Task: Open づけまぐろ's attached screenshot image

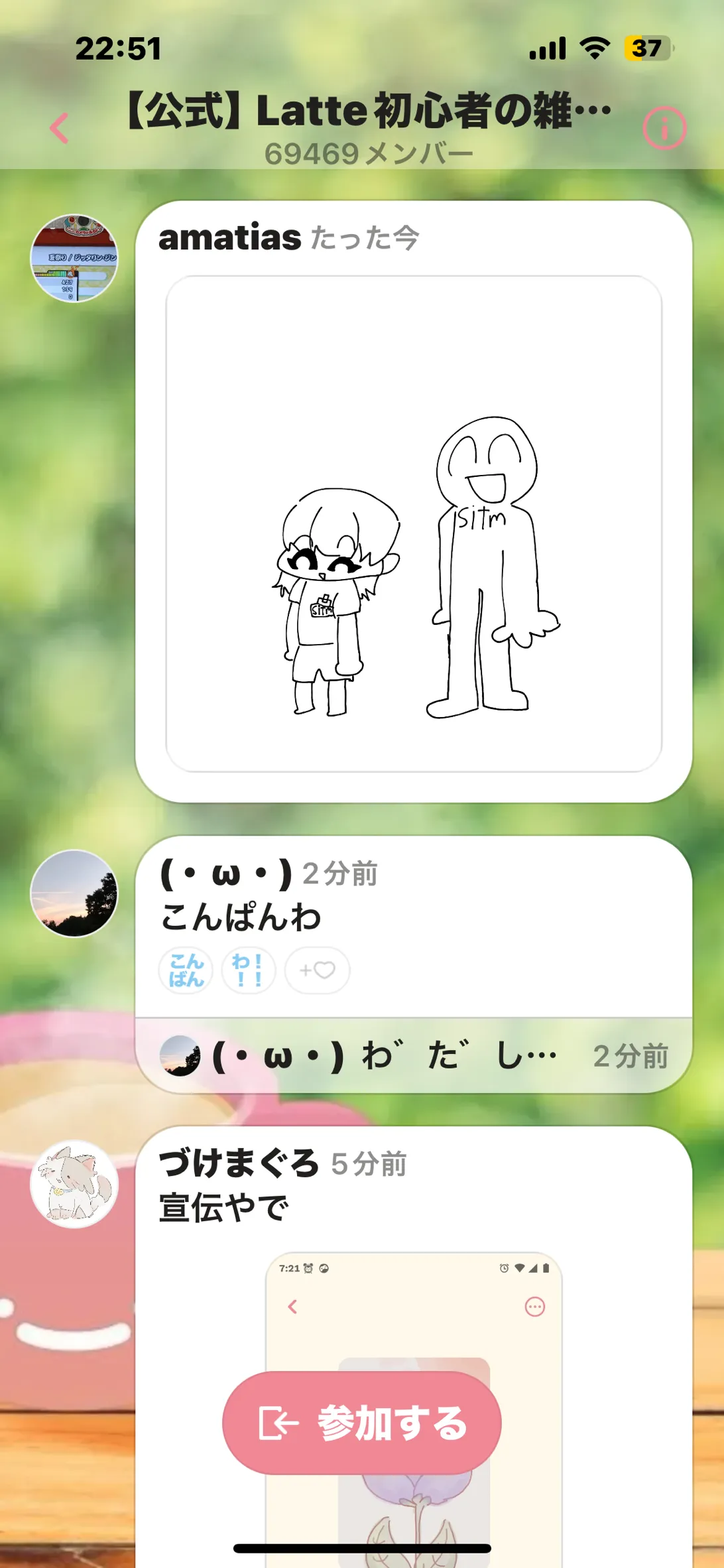Action: (414, 1409)
